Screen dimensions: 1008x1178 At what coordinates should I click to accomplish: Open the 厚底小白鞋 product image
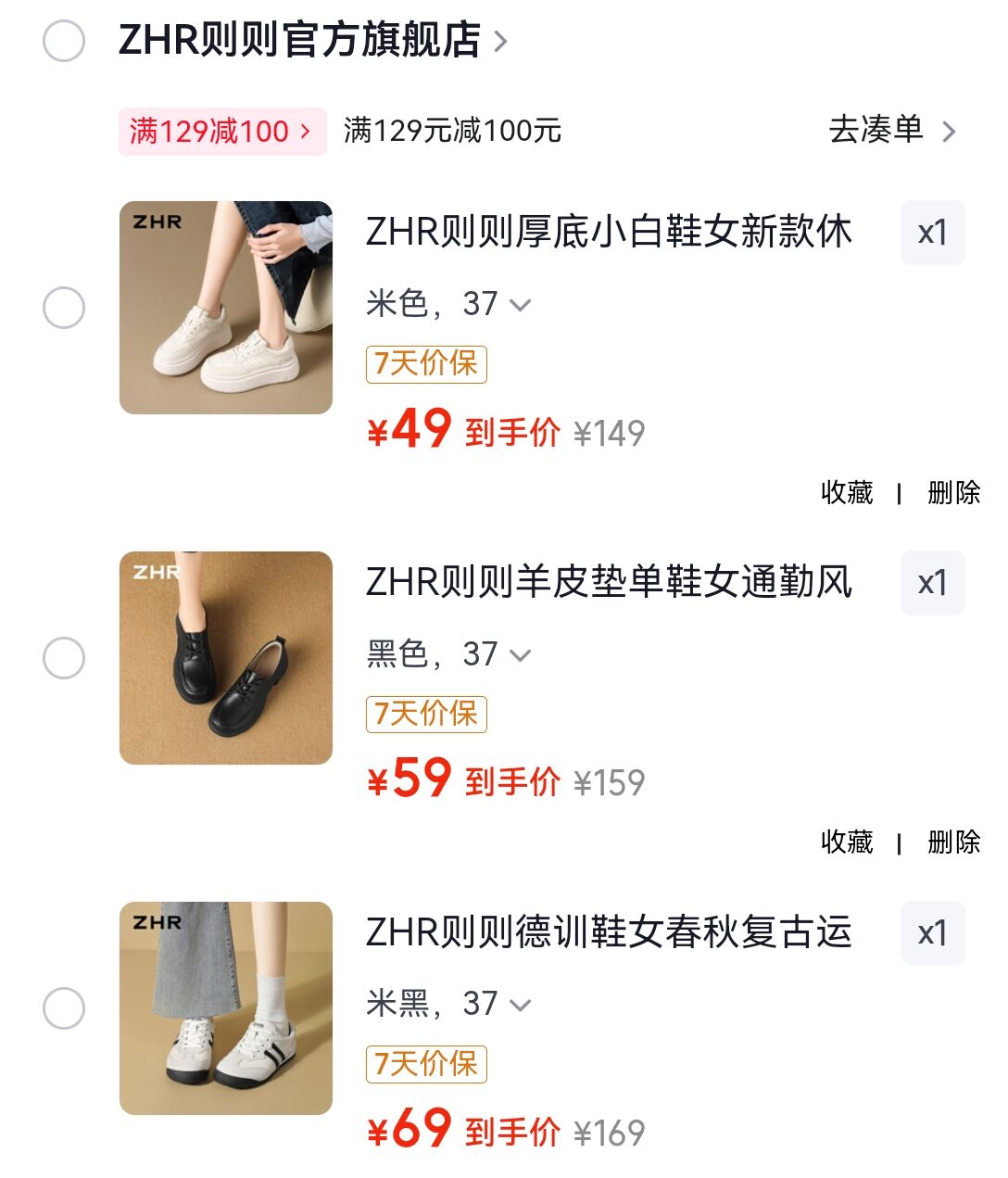pos(226,308)
